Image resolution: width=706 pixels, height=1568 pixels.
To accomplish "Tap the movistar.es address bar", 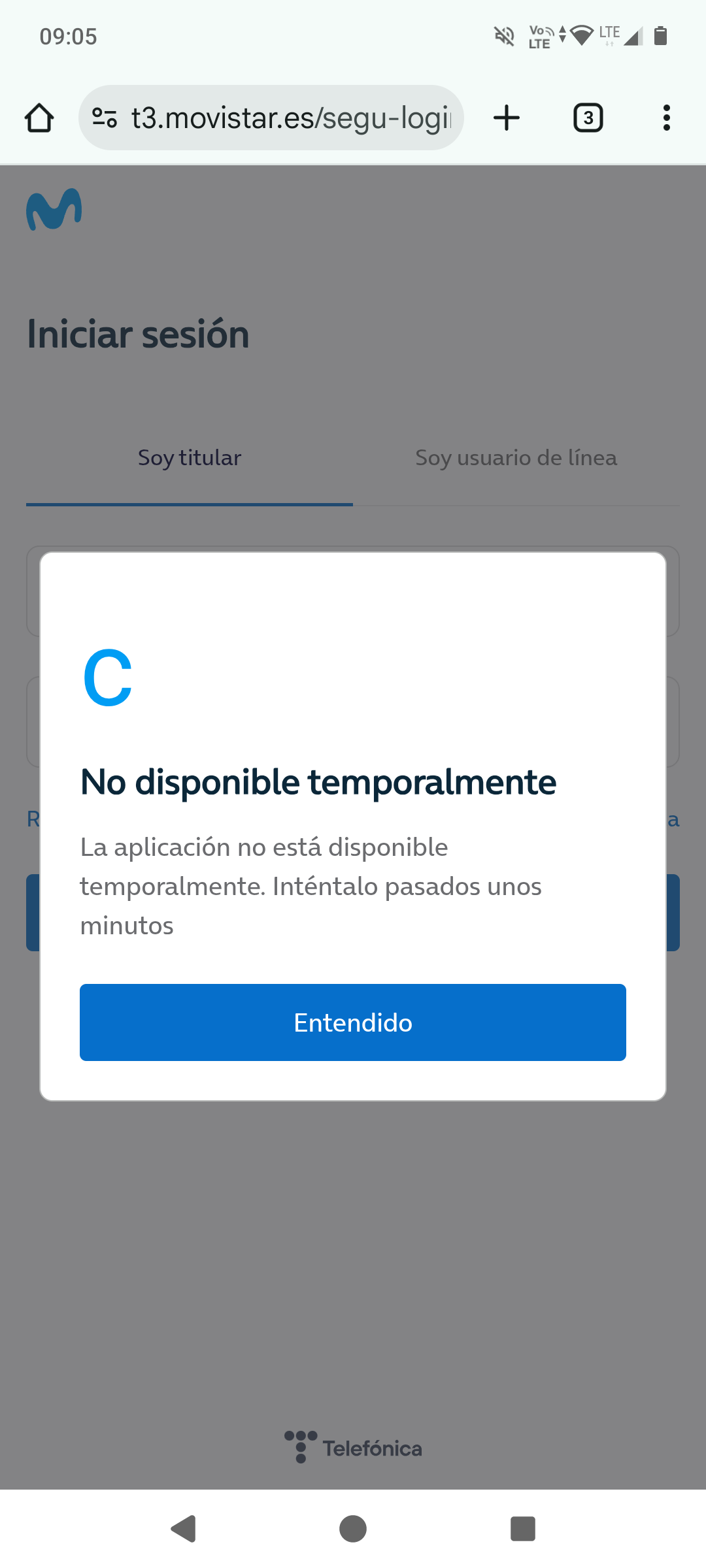I will click(291, 118).
